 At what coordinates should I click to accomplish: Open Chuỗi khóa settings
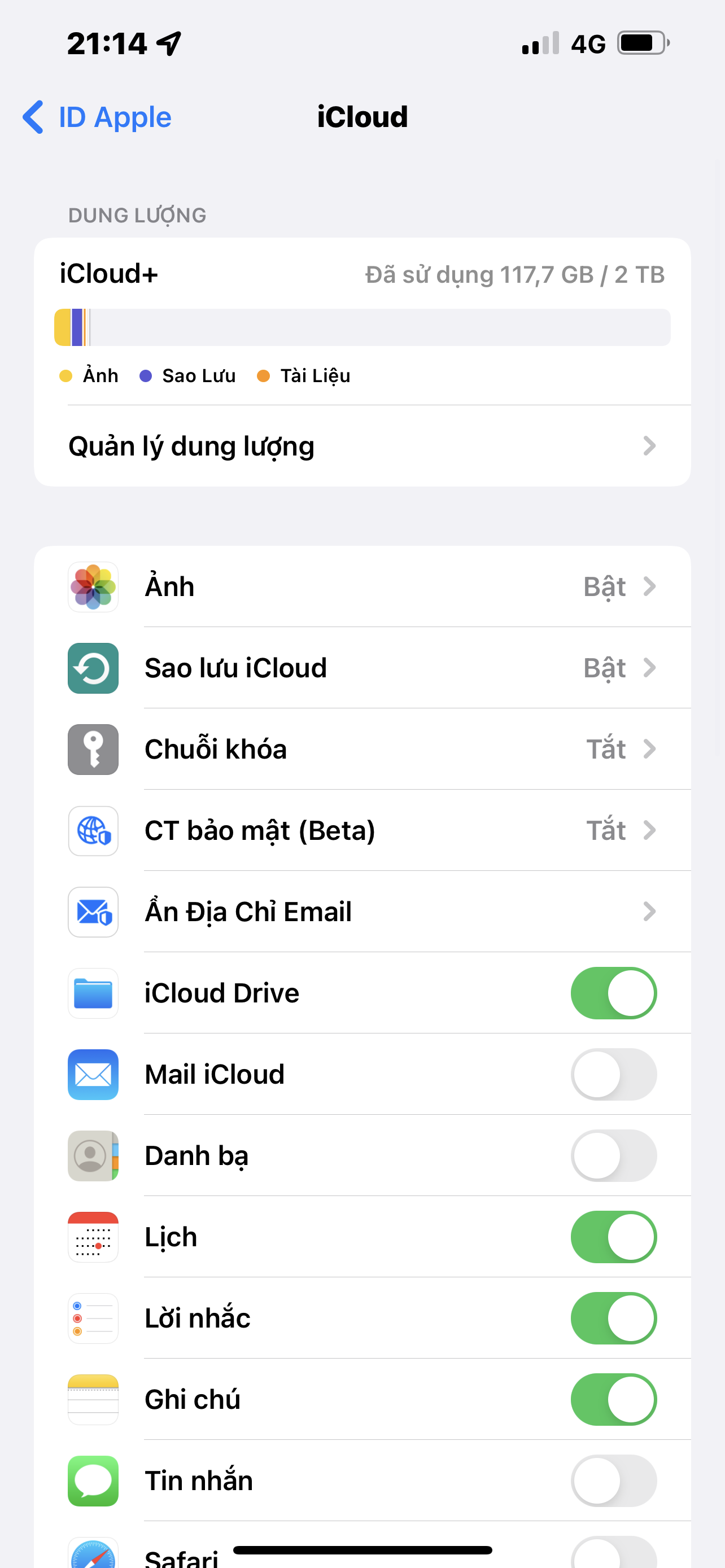(361, 750)
